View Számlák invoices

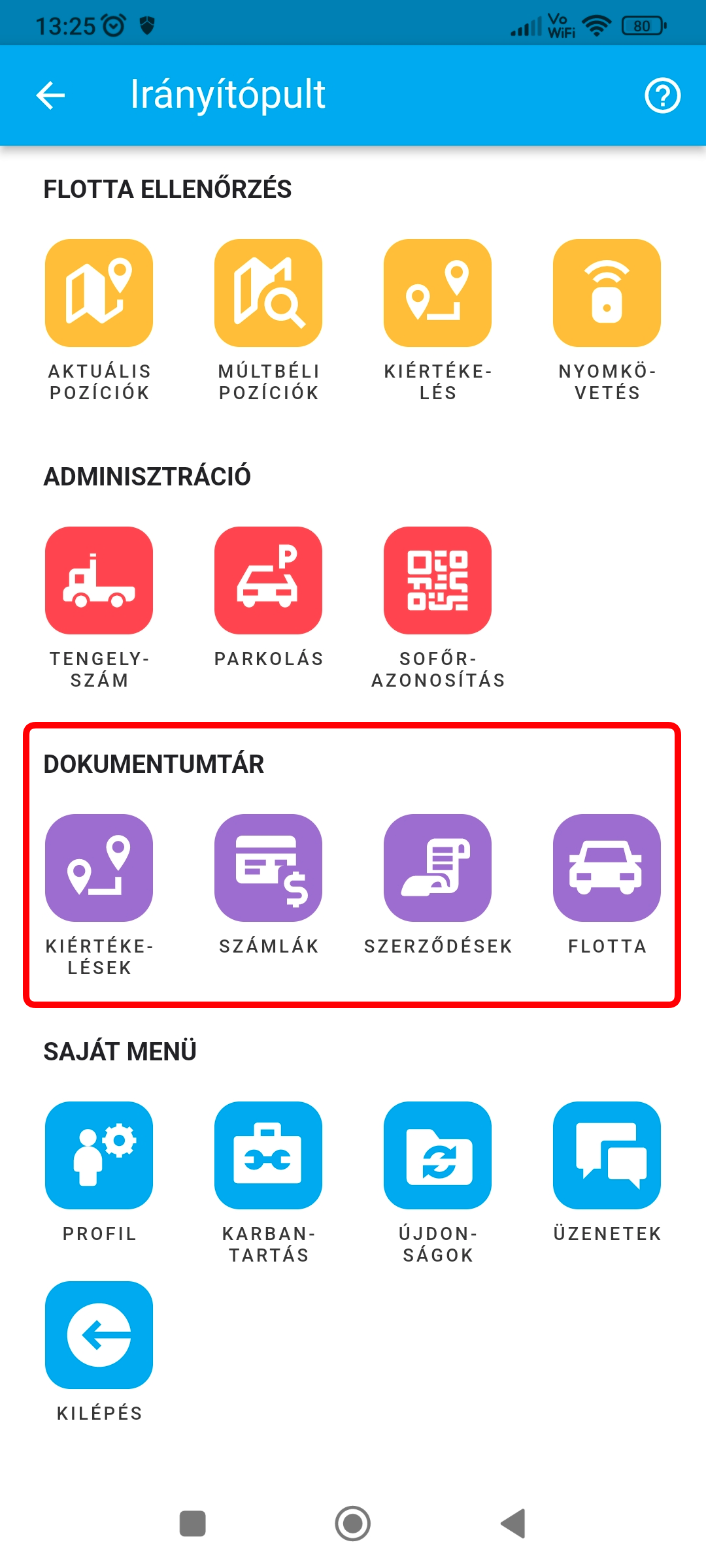(x=268, y=868)
